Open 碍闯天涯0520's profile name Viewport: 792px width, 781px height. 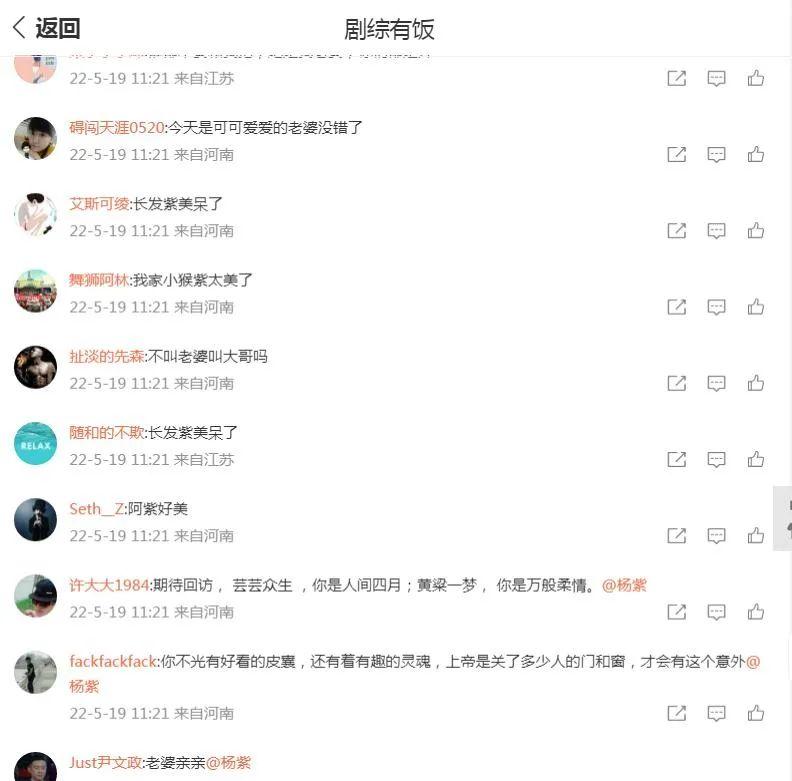[x=116, y=127]
